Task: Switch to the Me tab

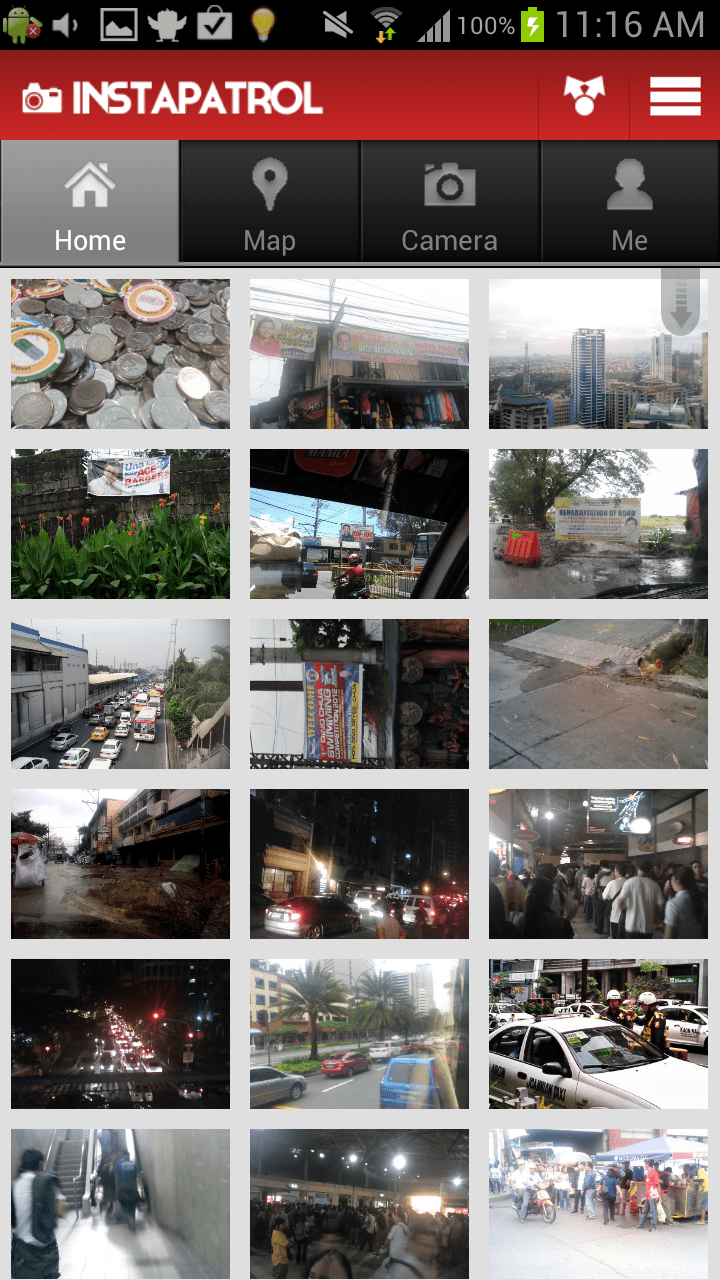Action: 630,202
